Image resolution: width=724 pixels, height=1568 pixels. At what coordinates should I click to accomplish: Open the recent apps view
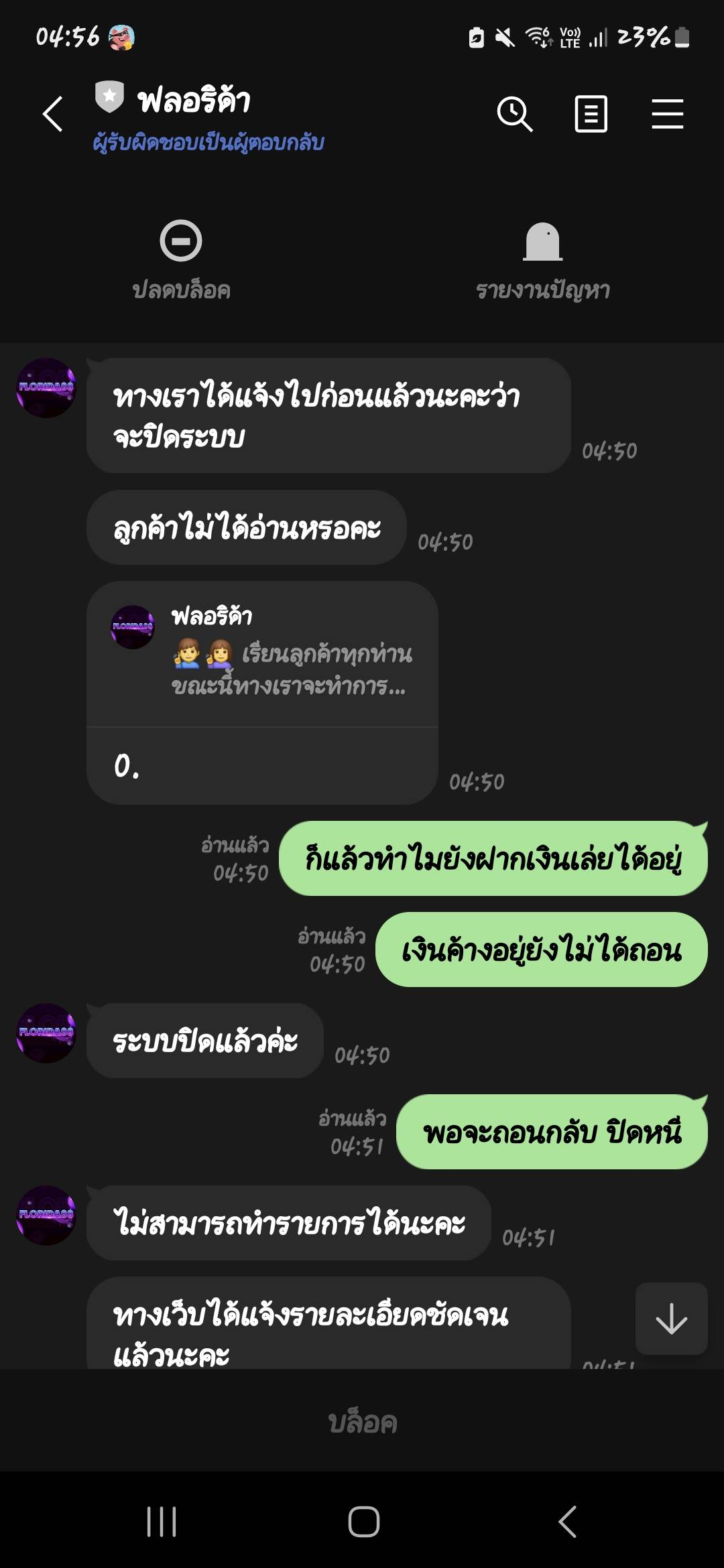tap(162, 1521)
